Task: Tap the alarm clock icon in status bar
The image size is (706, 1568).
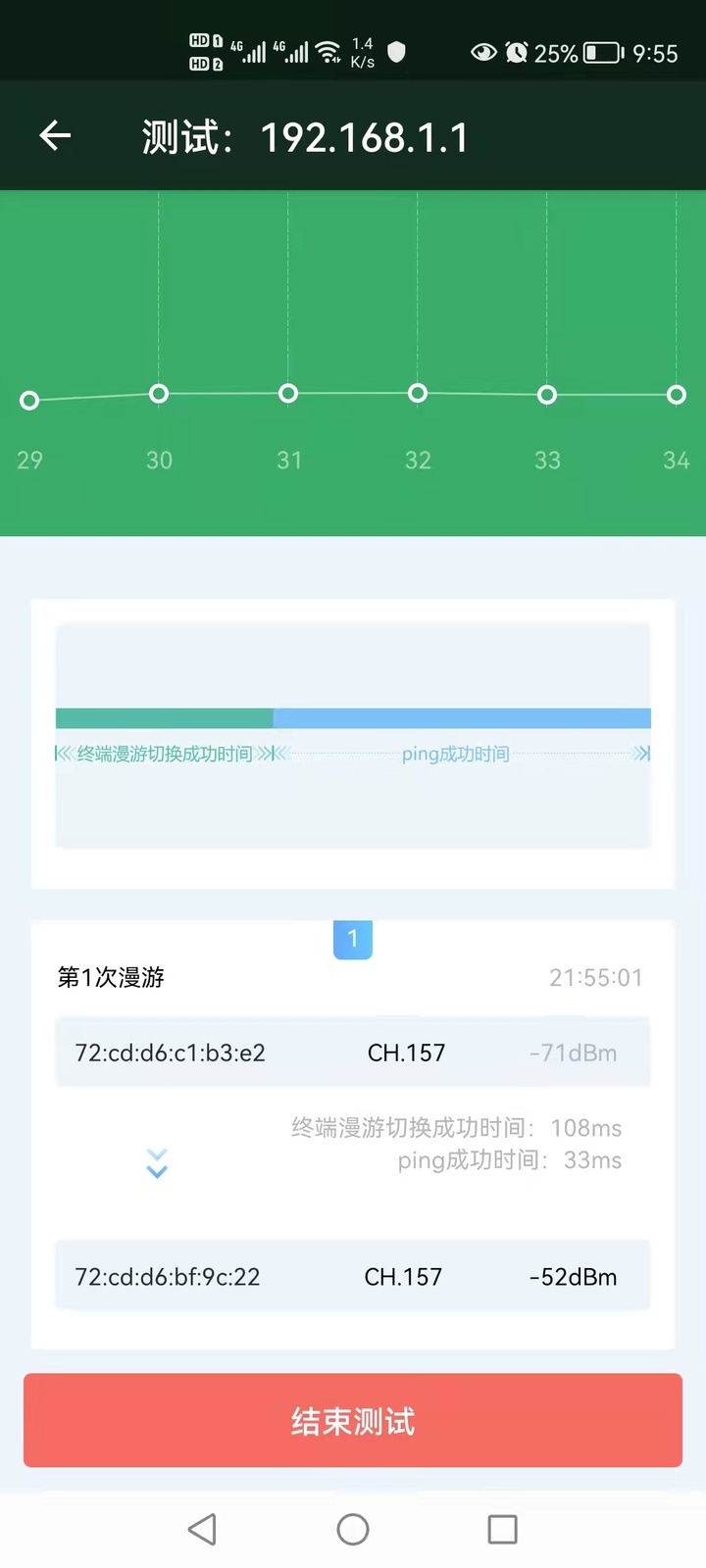Action: click(x=517, y=53)
